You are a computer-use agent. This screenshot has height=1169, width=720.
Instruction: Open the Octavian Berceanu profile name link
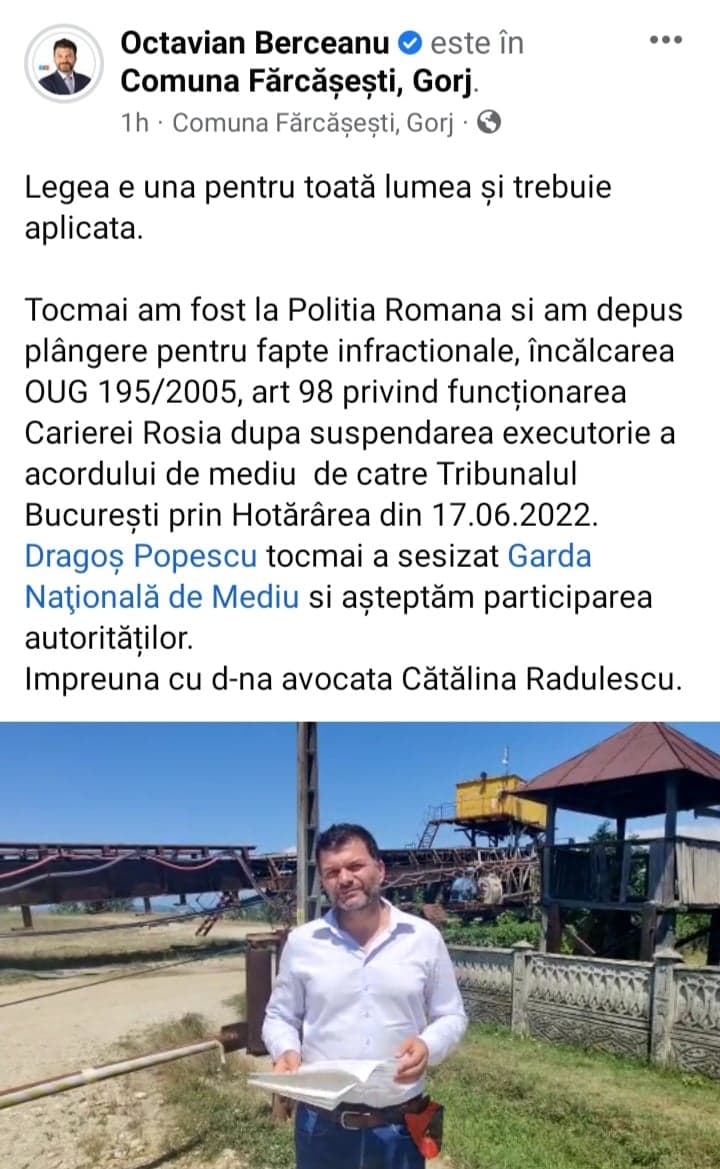(x=255, y=43)
